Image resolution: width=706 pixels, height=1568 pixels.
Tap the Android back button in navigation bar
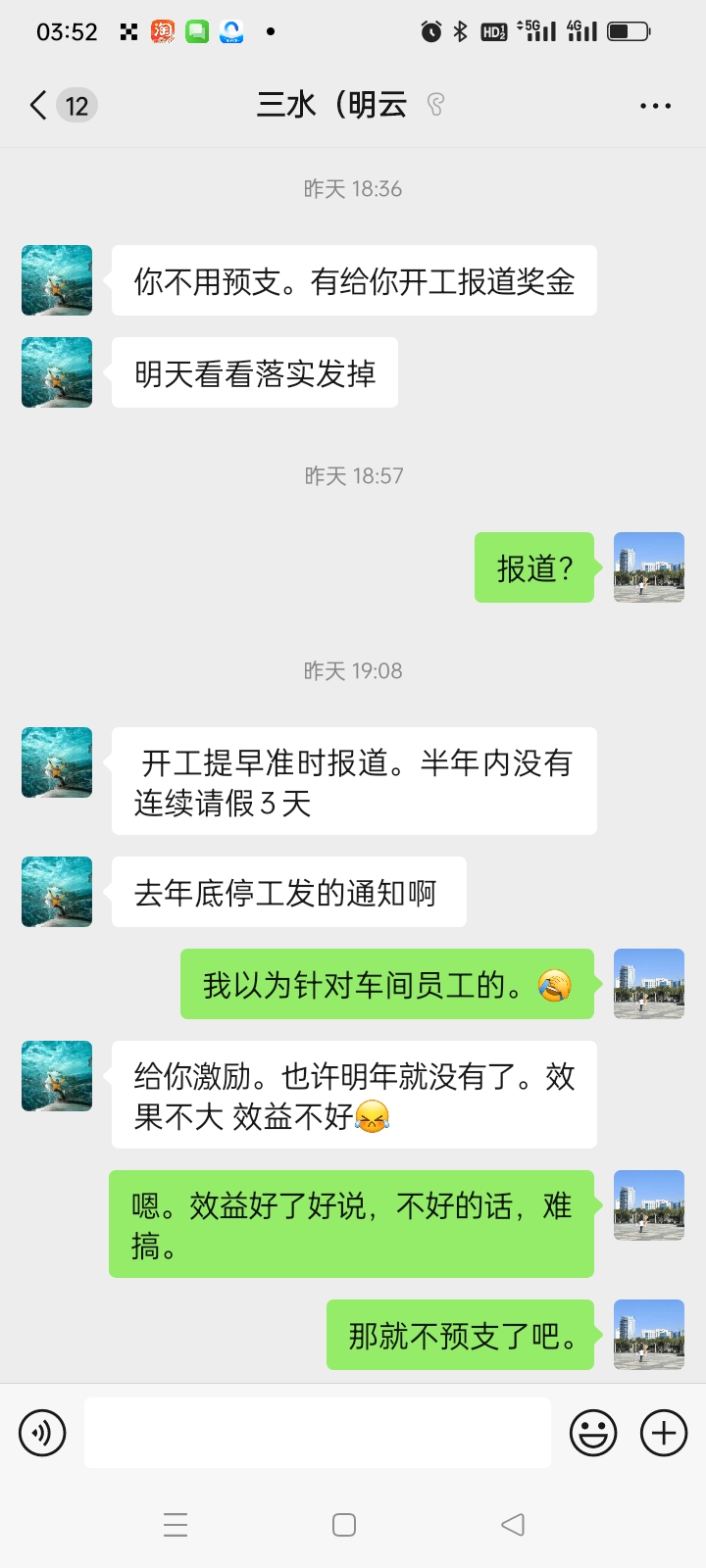pos(513,1525)
